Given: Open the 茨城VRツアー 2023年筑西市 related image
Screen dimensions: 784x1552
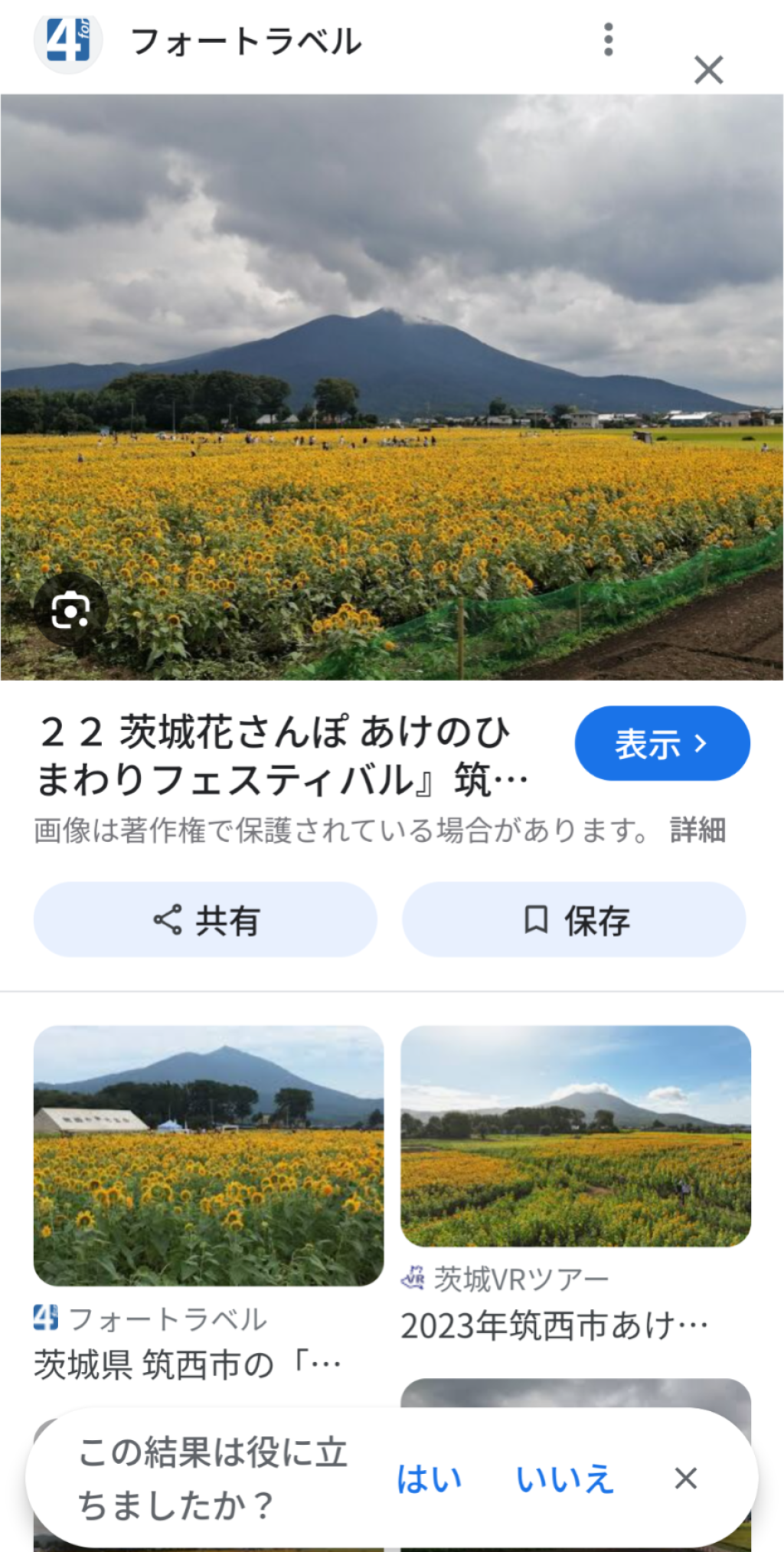Looking at the screenshot, I should (576, 1136).
